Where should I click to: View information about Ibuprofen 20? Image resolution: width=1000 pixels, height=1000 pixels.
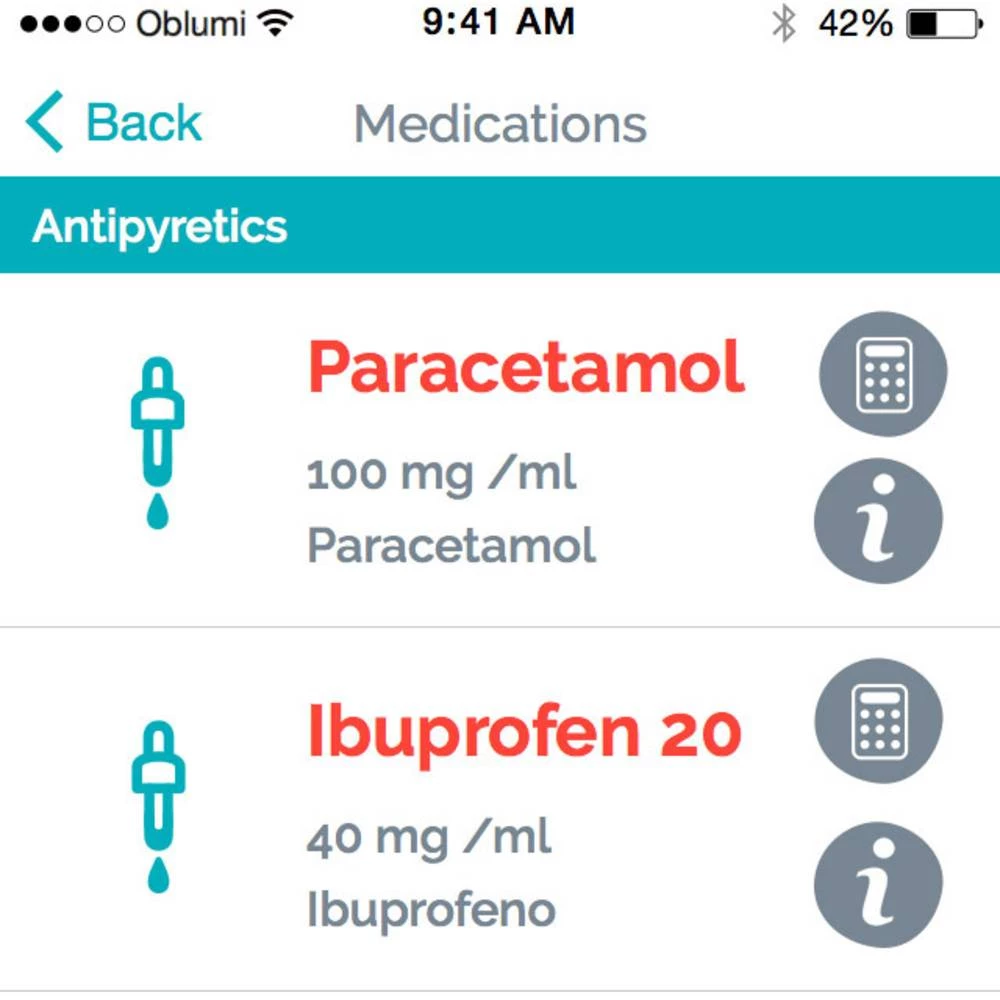[879, 884]
